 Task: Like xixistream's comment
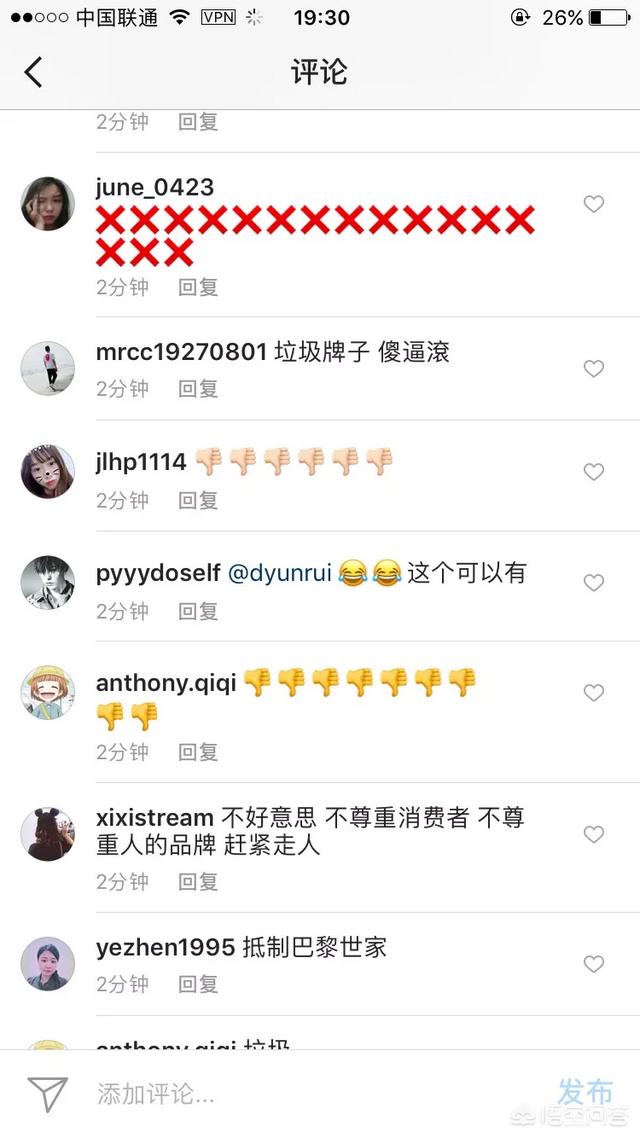point(594,834)
